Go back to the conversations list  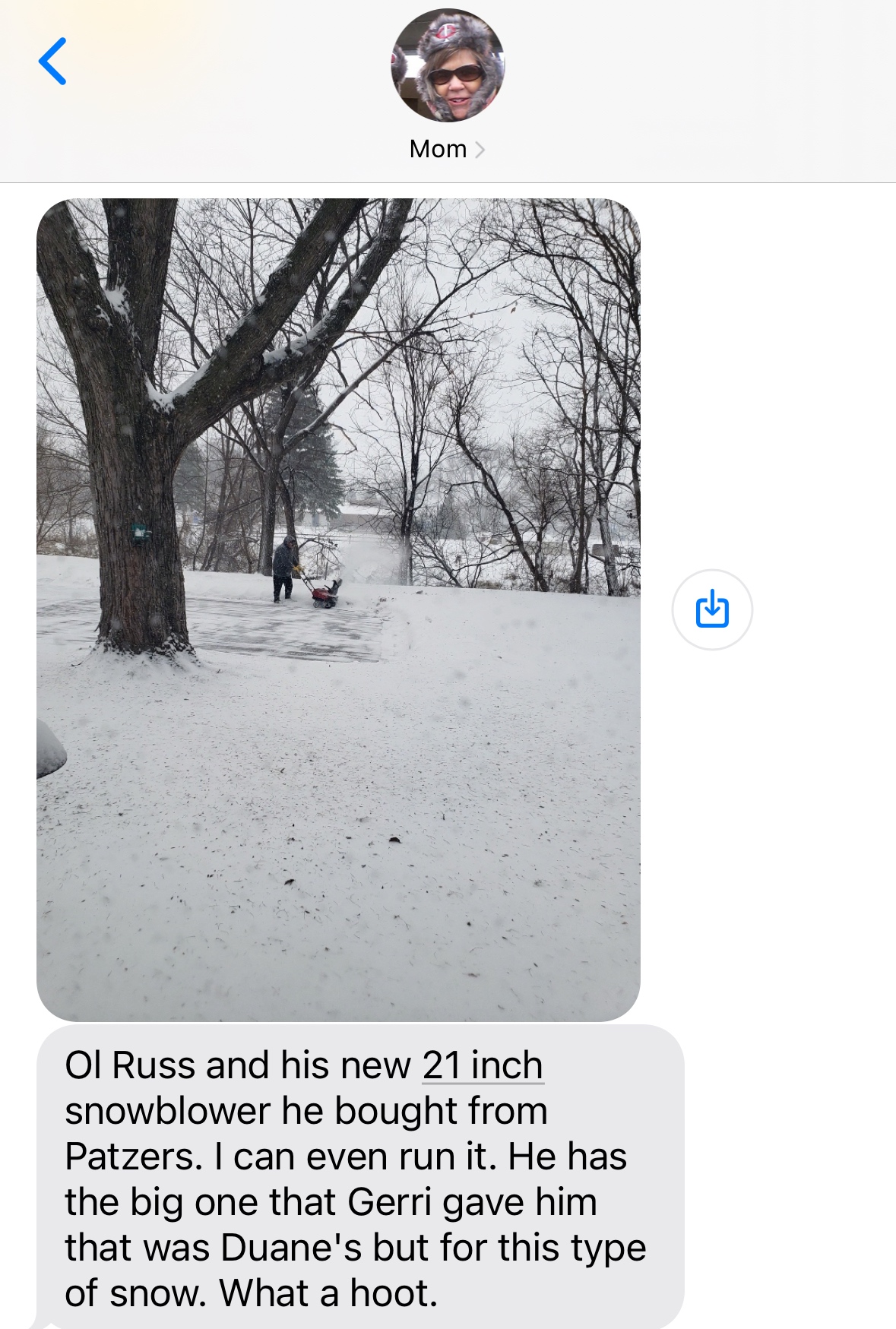pos(52,62)
